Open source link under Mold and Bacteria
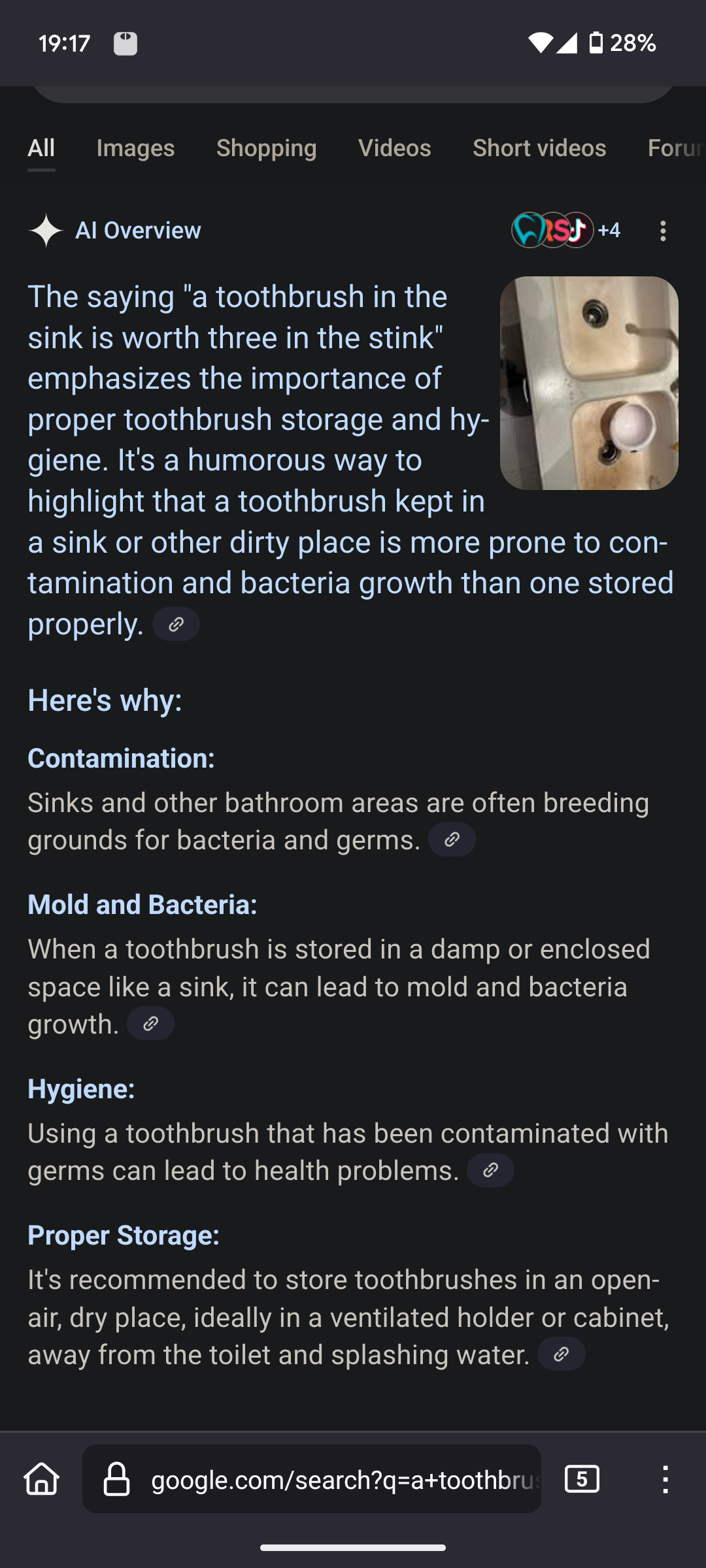Image resolution: width=706 pixels, height=1568 pixels. click(x=150, y=1023)
